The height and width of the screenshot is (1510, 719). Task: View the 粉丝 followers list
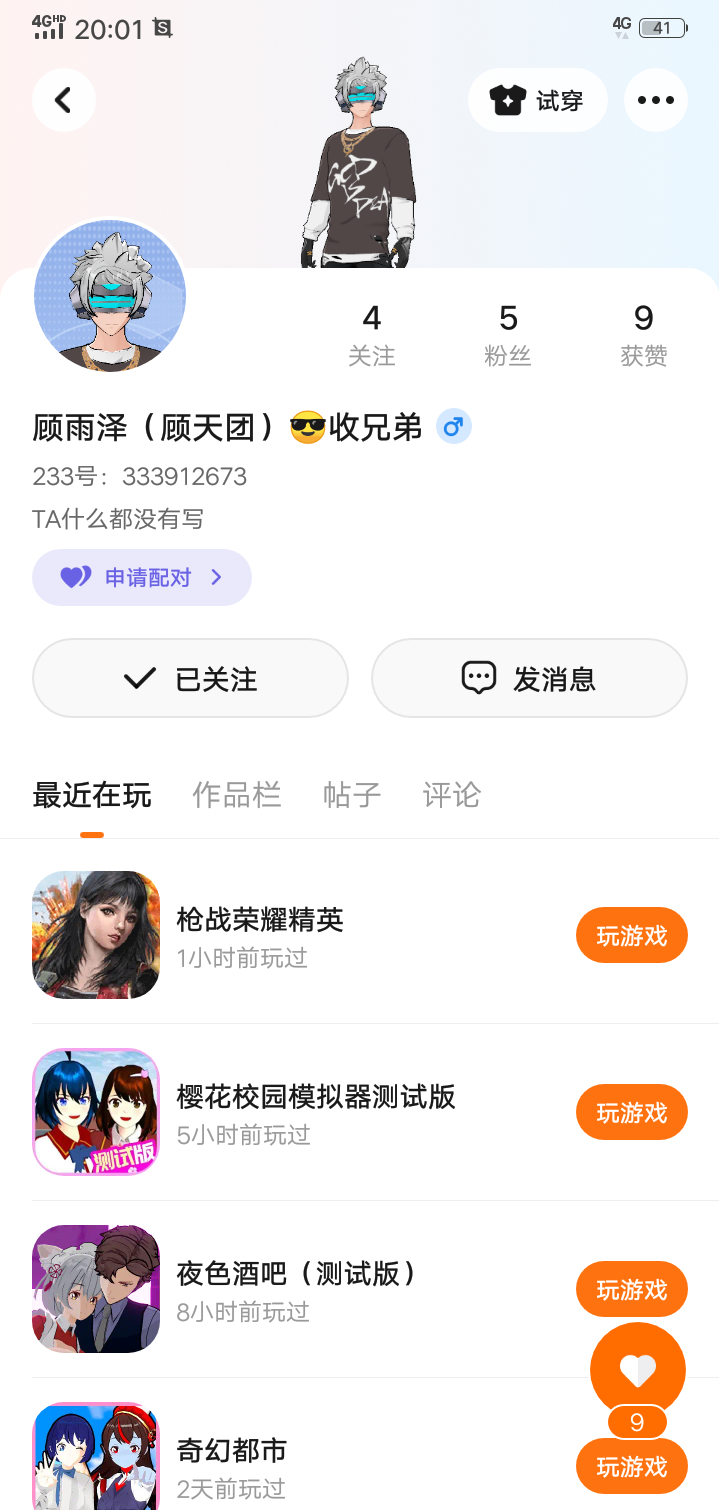point(508,335)
